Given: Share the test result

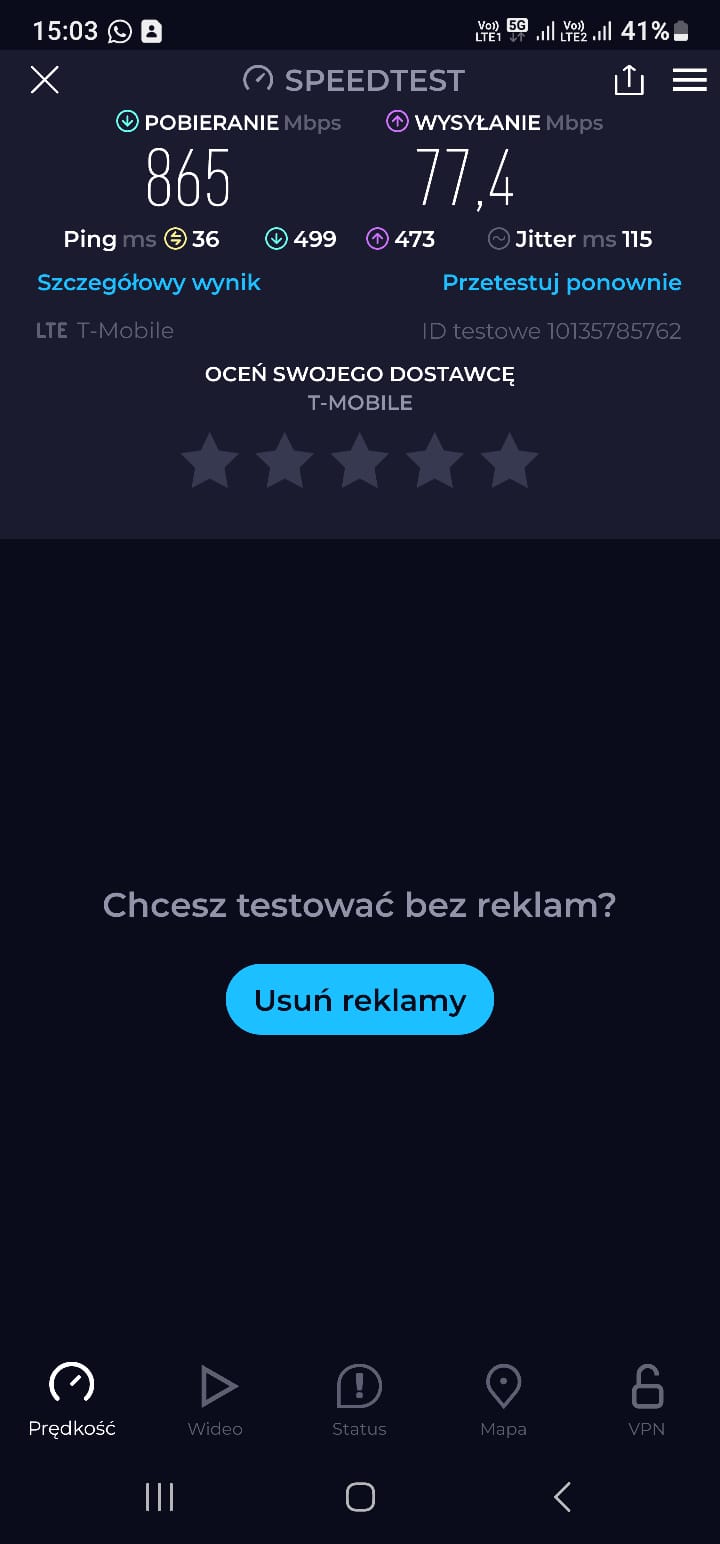Looking at the screenshot, I should (x=628, y=80).
